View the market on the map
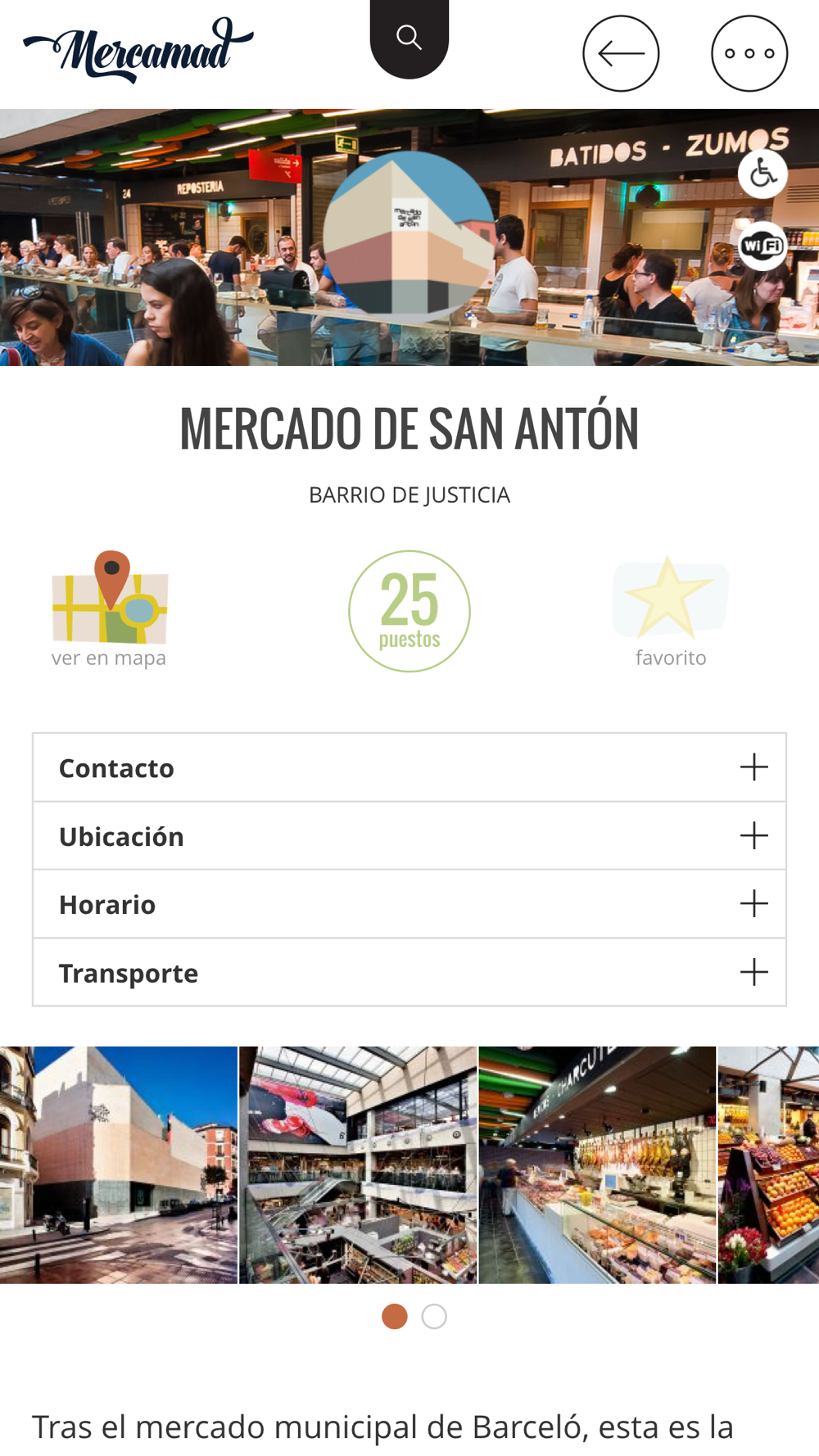This screenshot has width=819, height=1456. point(110,609)
